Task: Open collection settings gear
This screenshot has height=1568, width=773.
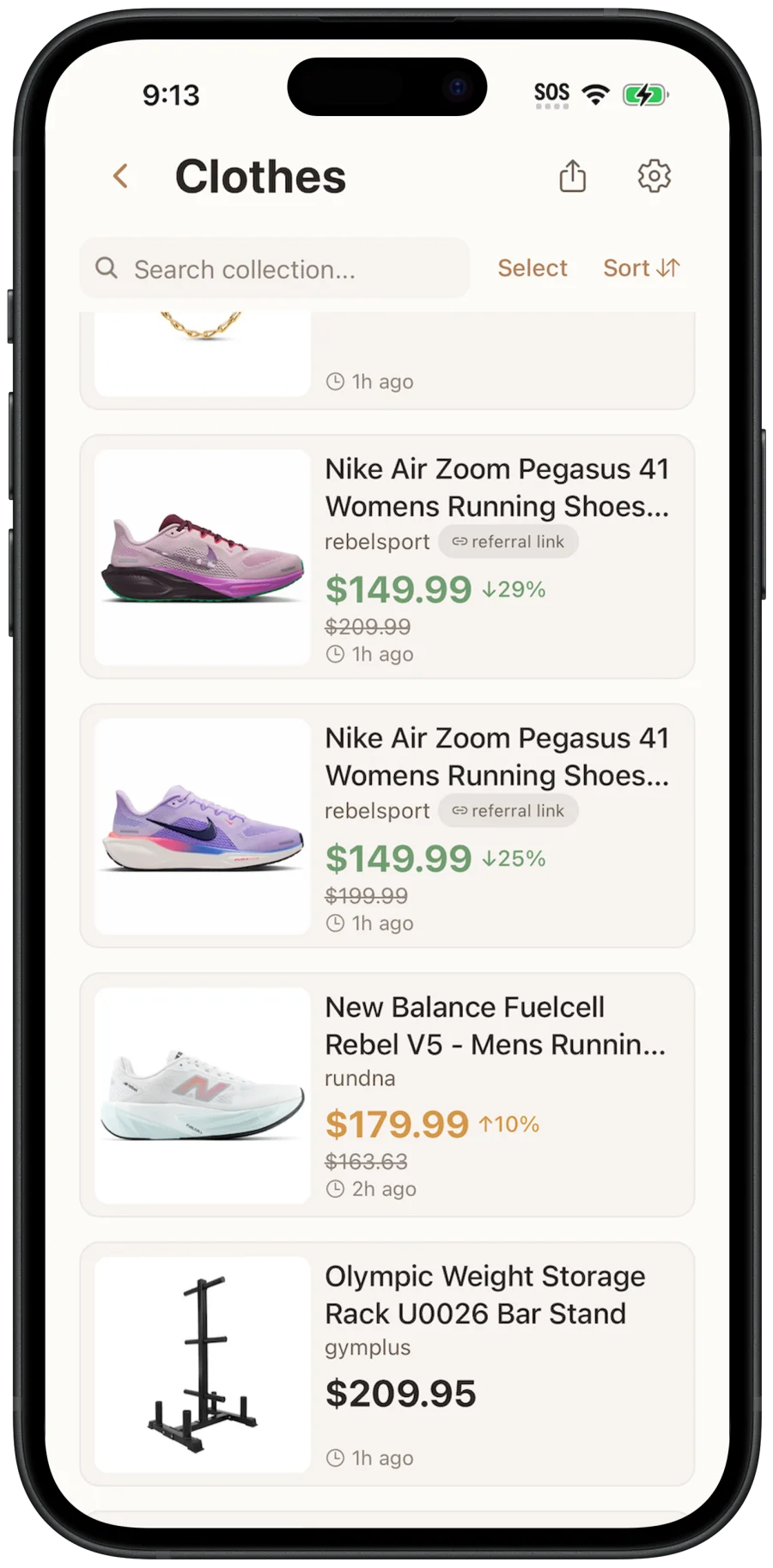Action: (x=654, y=176)
